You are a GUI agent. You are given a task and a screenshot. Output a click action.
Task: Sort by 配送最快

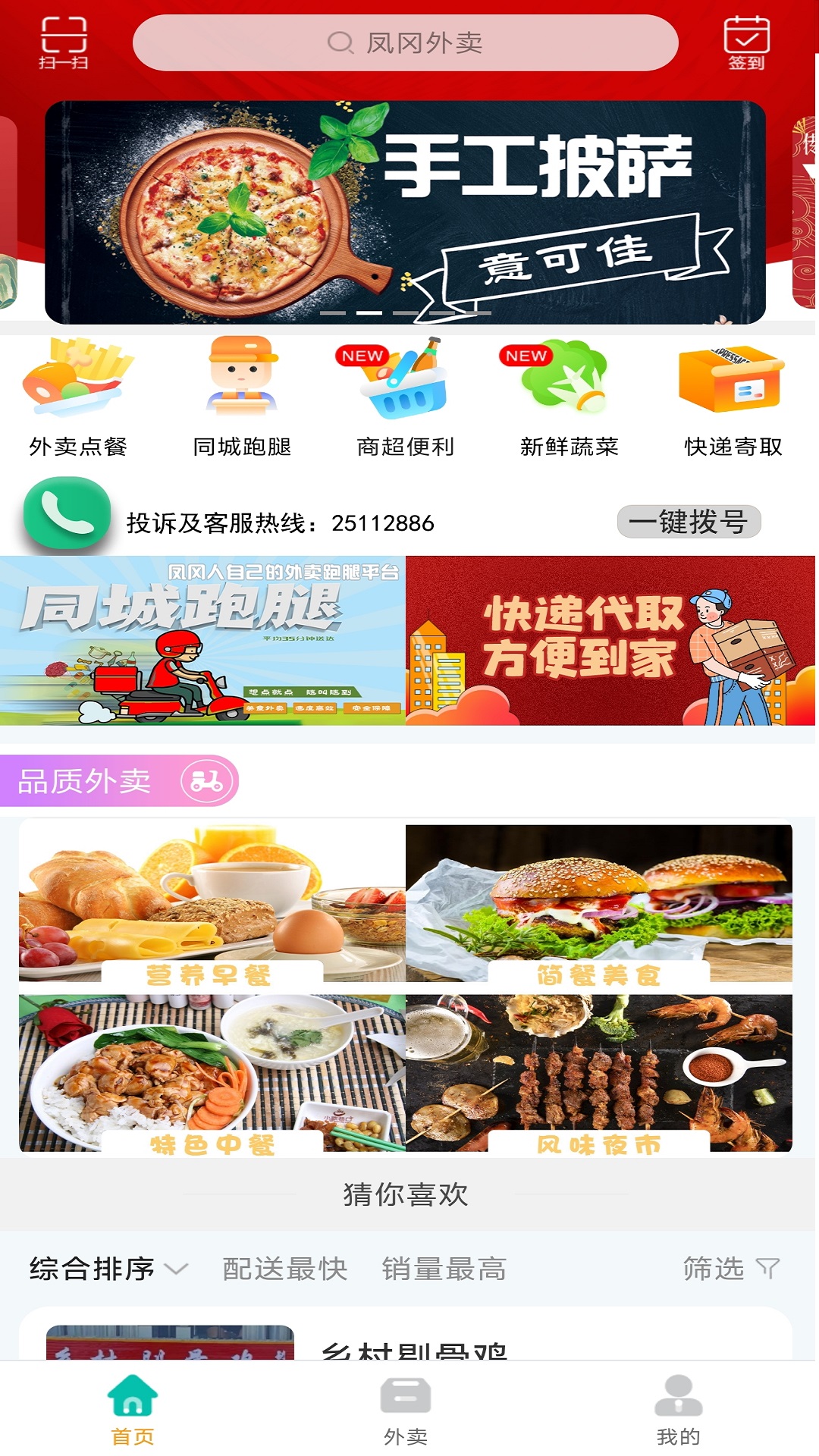[284, 1269]
